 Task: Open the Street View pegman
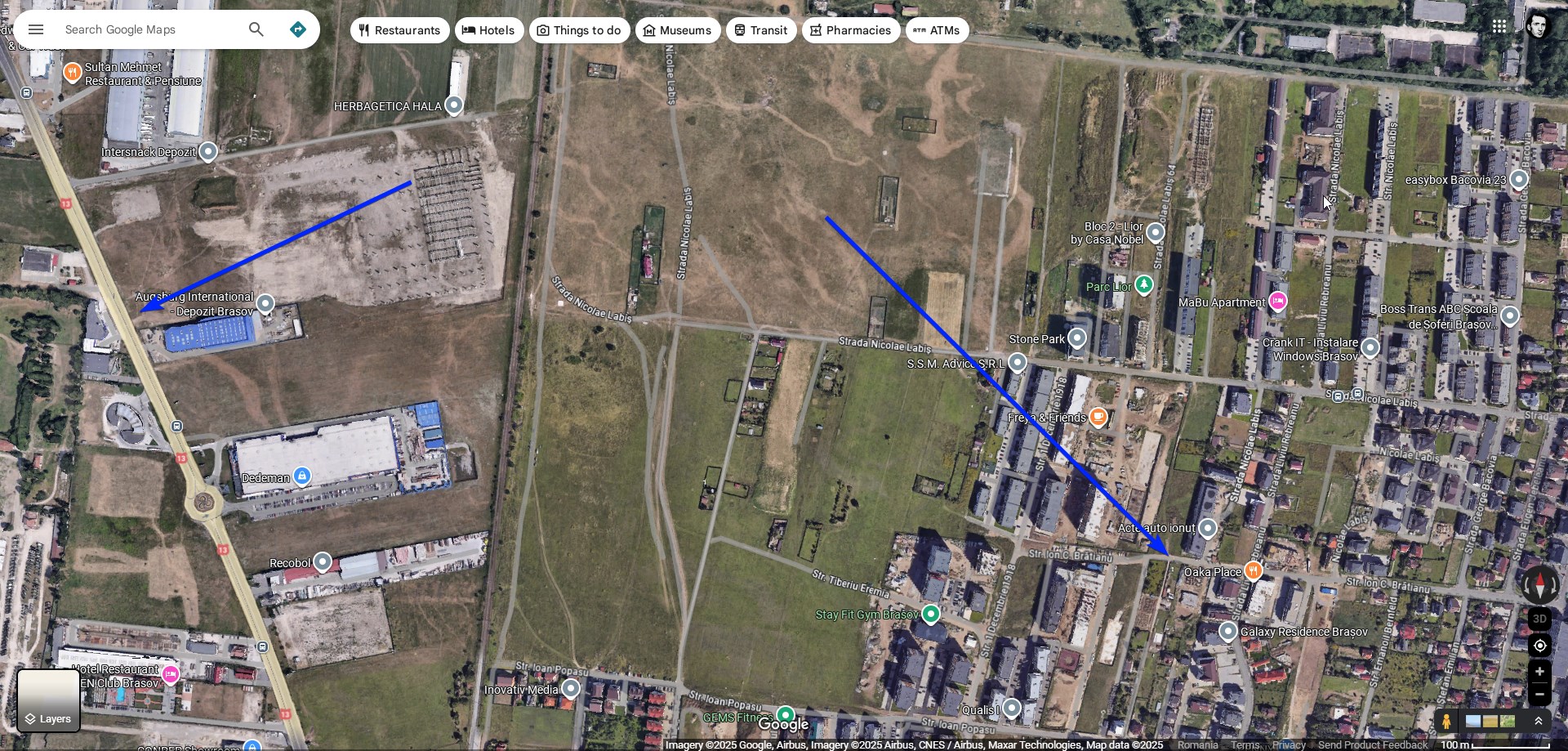pyautogui.click(x=1446, y=721)
